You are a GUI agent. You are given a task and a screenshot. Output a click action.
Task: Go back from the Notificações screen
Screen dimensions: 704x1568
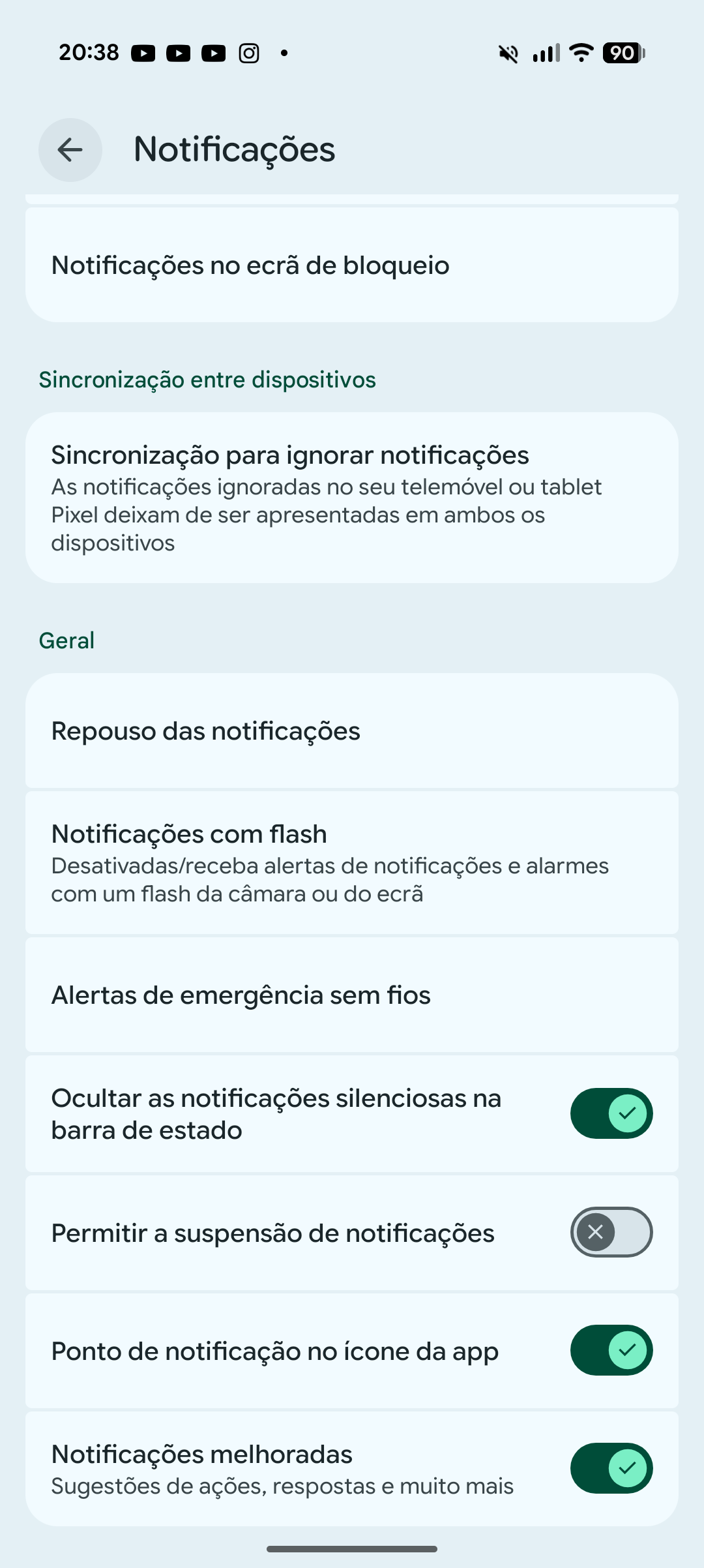(x=70, y=150)
